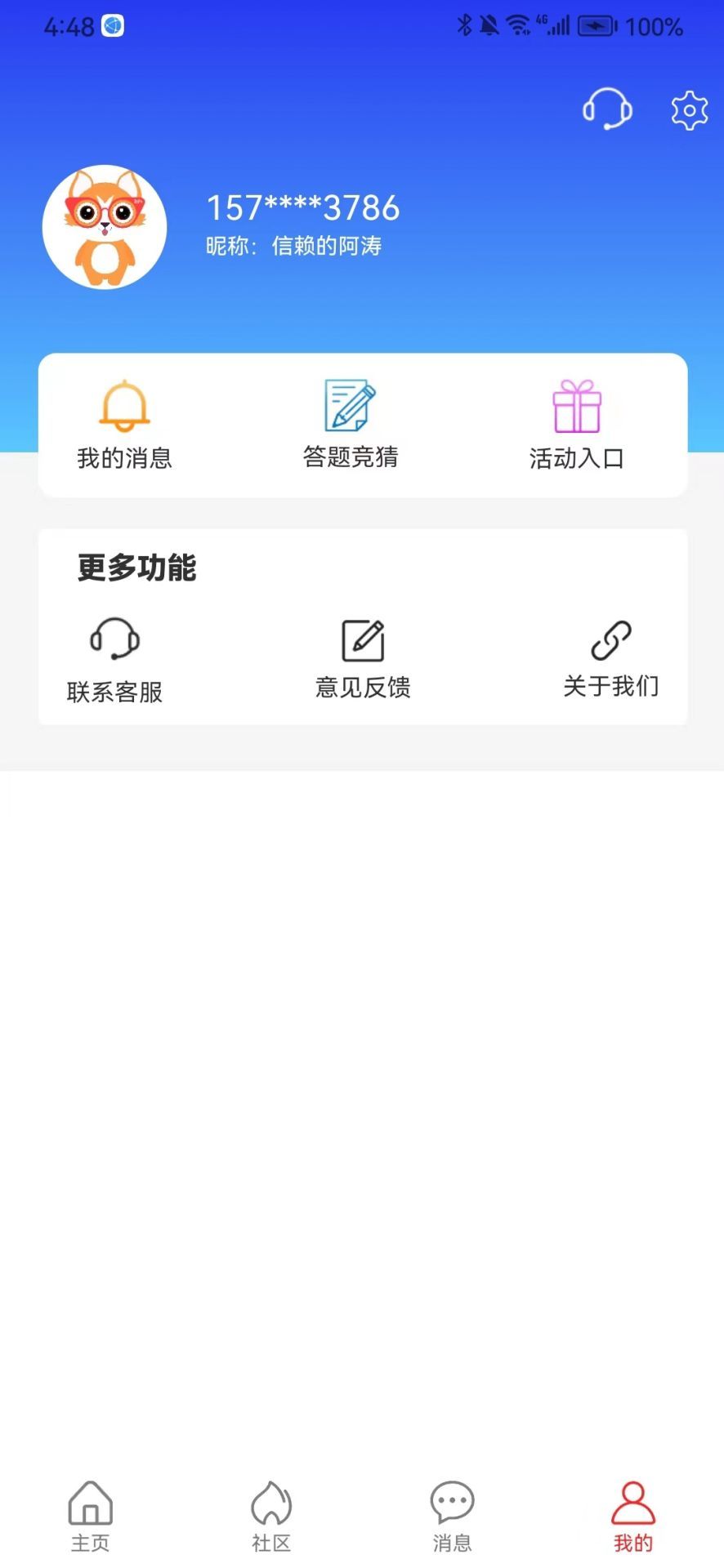The height and width of the screenshot is (1568, 724).
Task: Tap the fox avatar image
Action: [105, 227]
